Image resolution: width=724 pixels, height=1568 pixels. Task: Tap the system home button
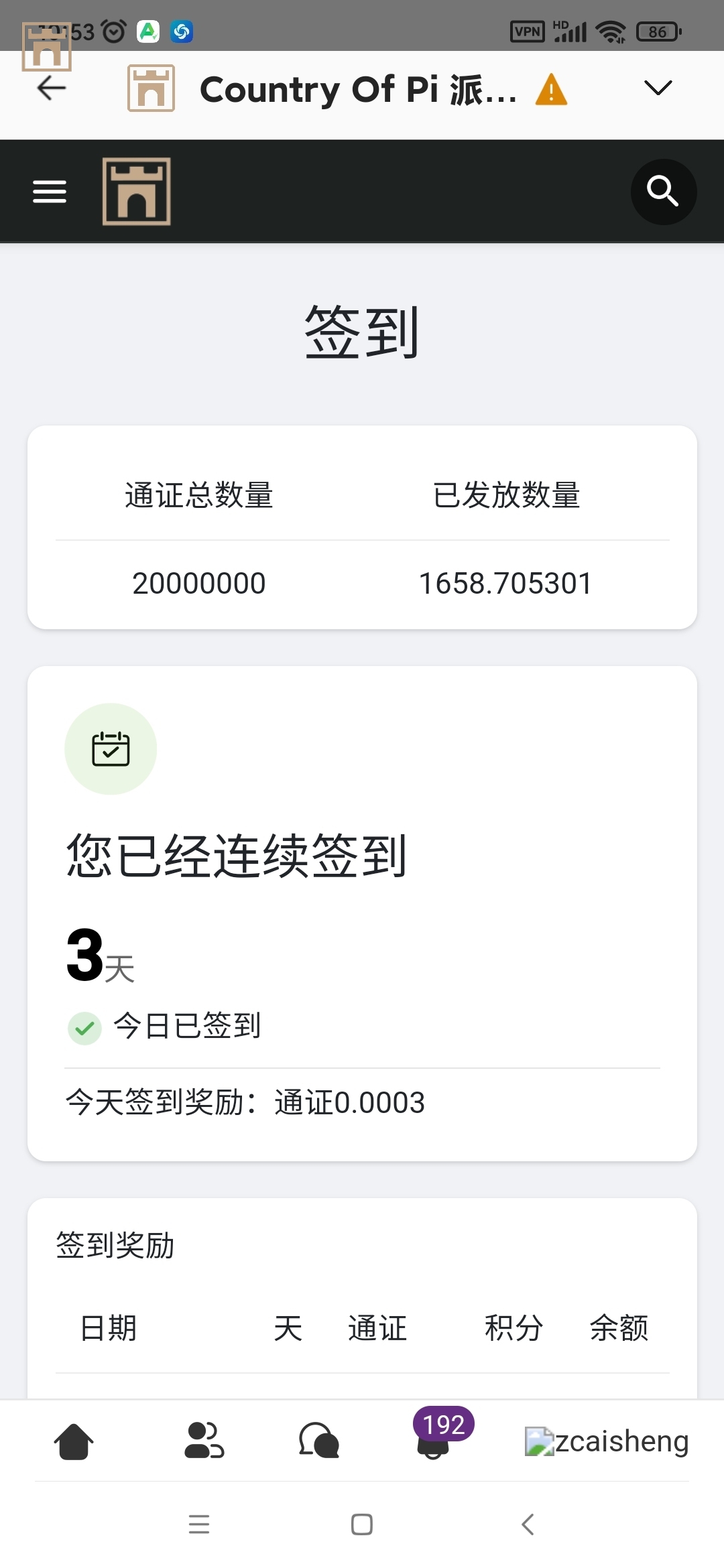pos(362,1524)
